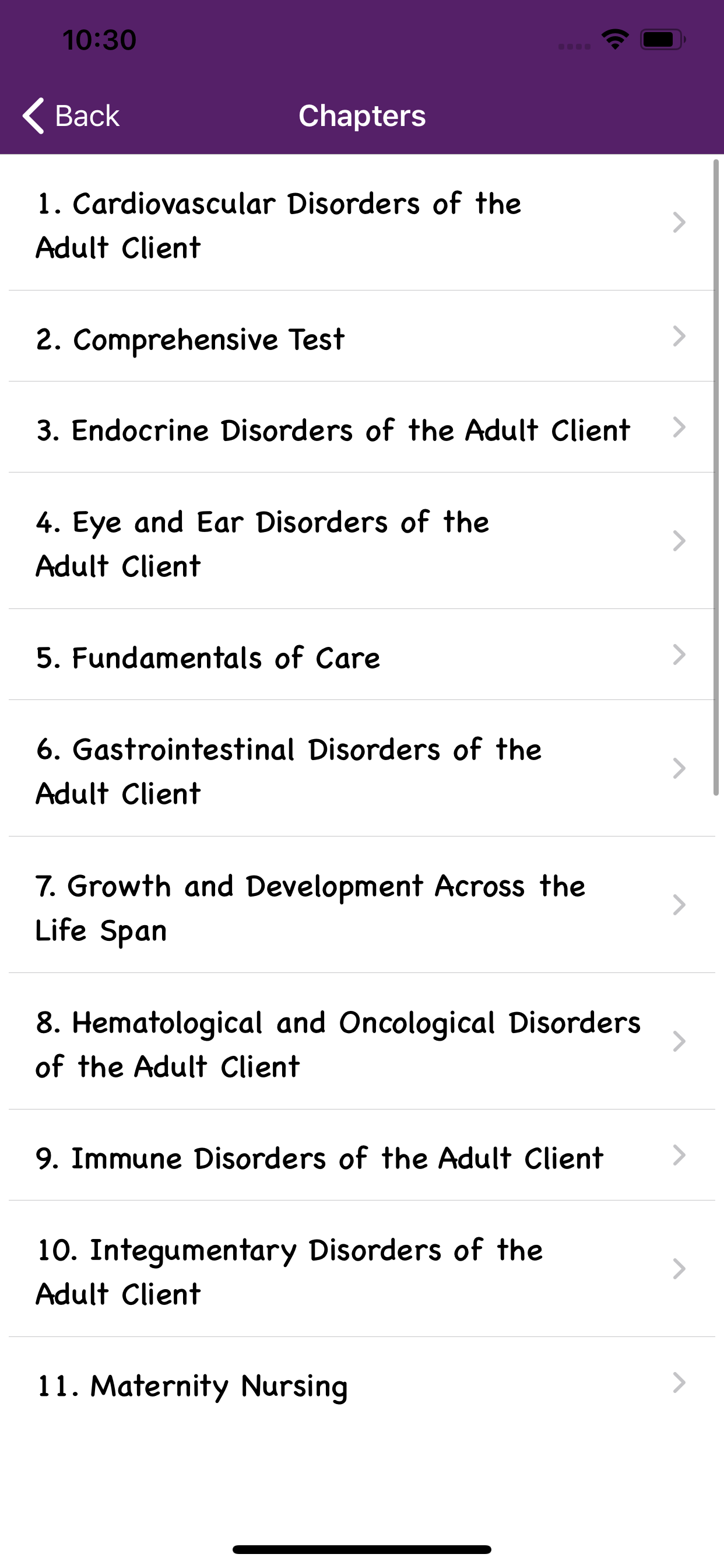This screenshot has height=1568, width=724.
Task: Go back to the previous screen
Action: (x=71, y=116)
